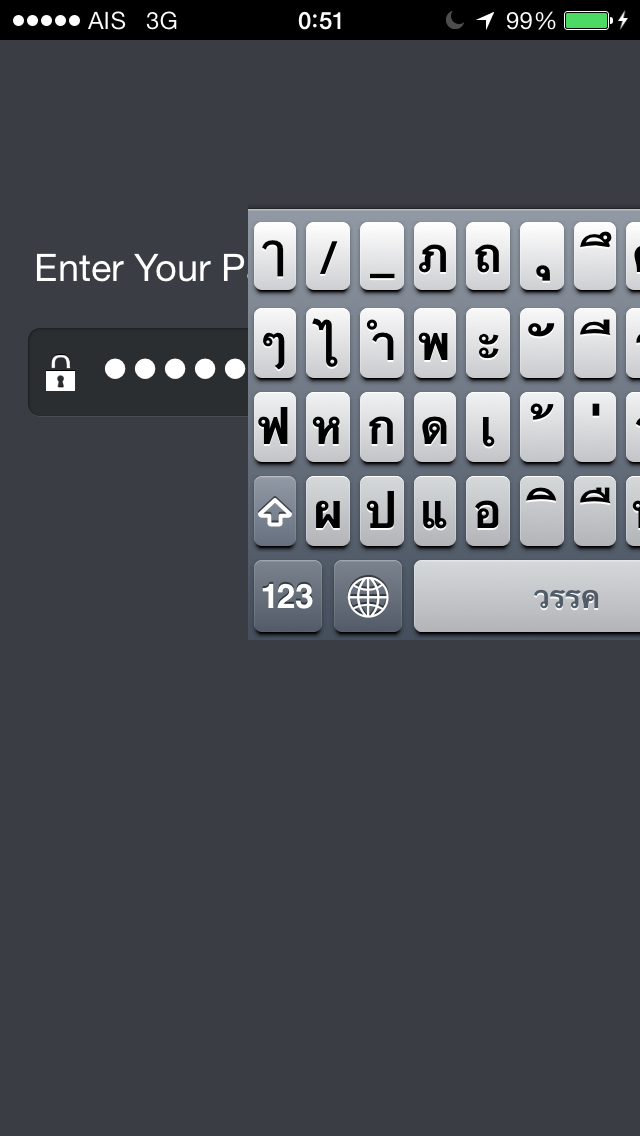Type the Thai key ก
640x1136 pixels.
(x=381, y=427)
